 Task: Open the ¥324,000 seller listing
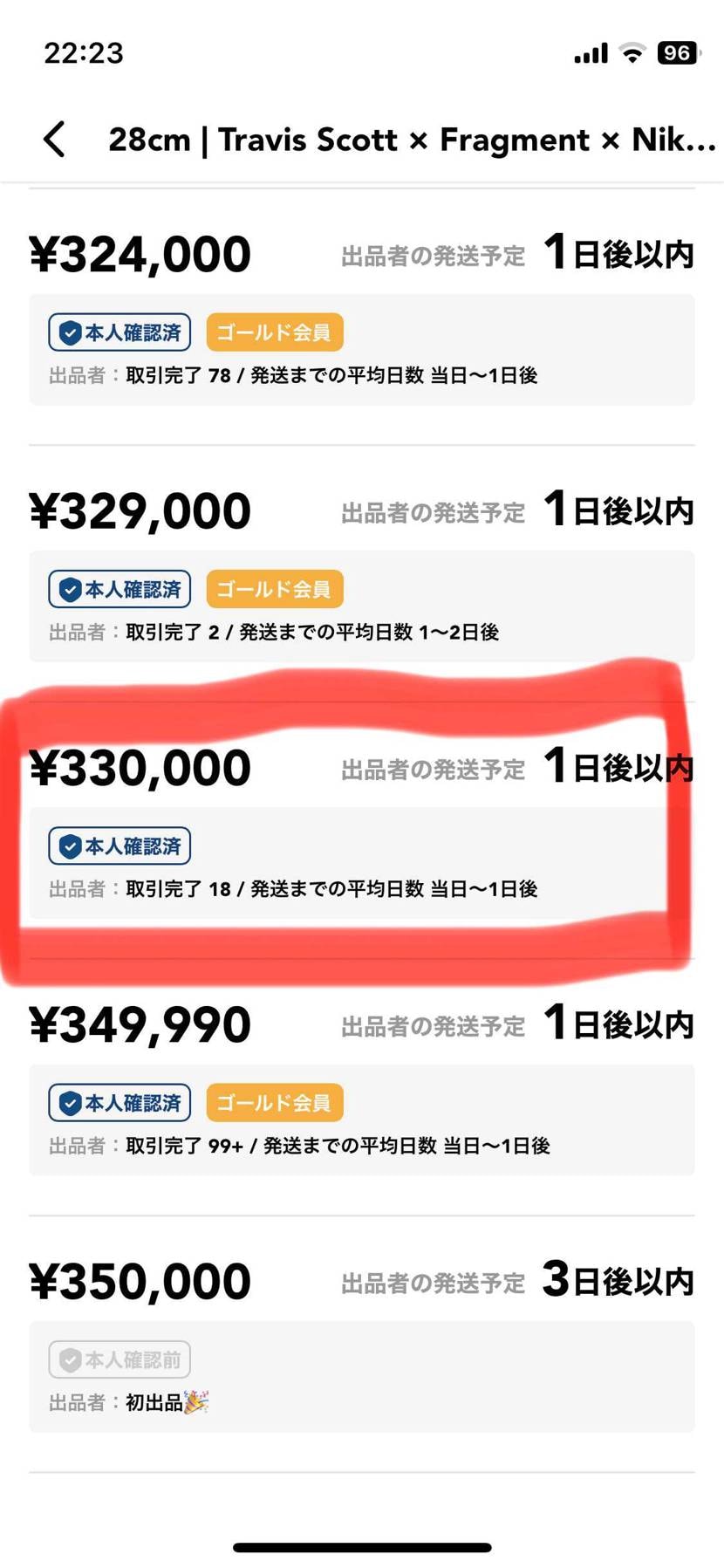(361, 316)
